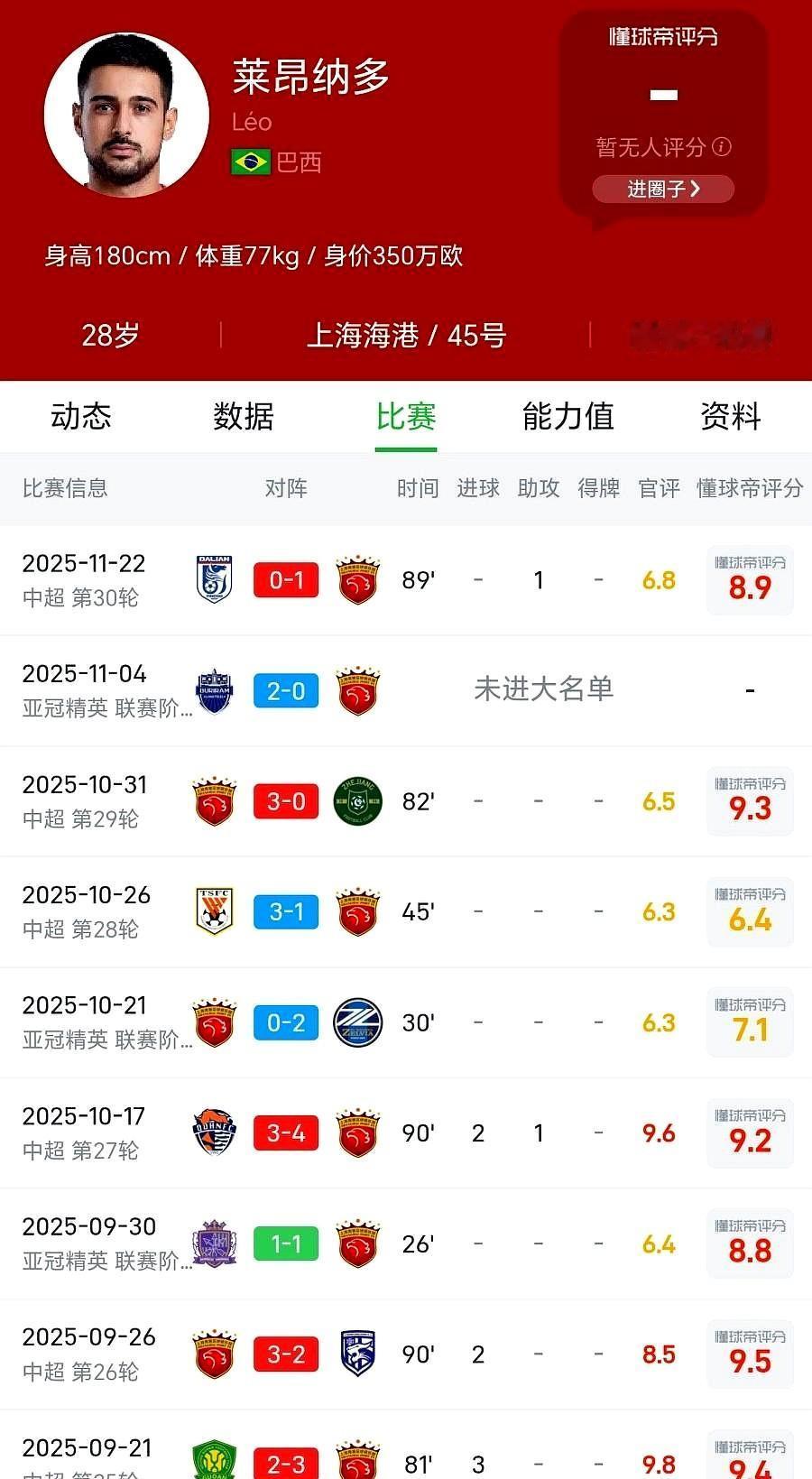Image resolution: width=812 pixels, height=1479 pixels.
Task: Open the 上海海港 / 45号 team link
Action: [x=408, y=335]
